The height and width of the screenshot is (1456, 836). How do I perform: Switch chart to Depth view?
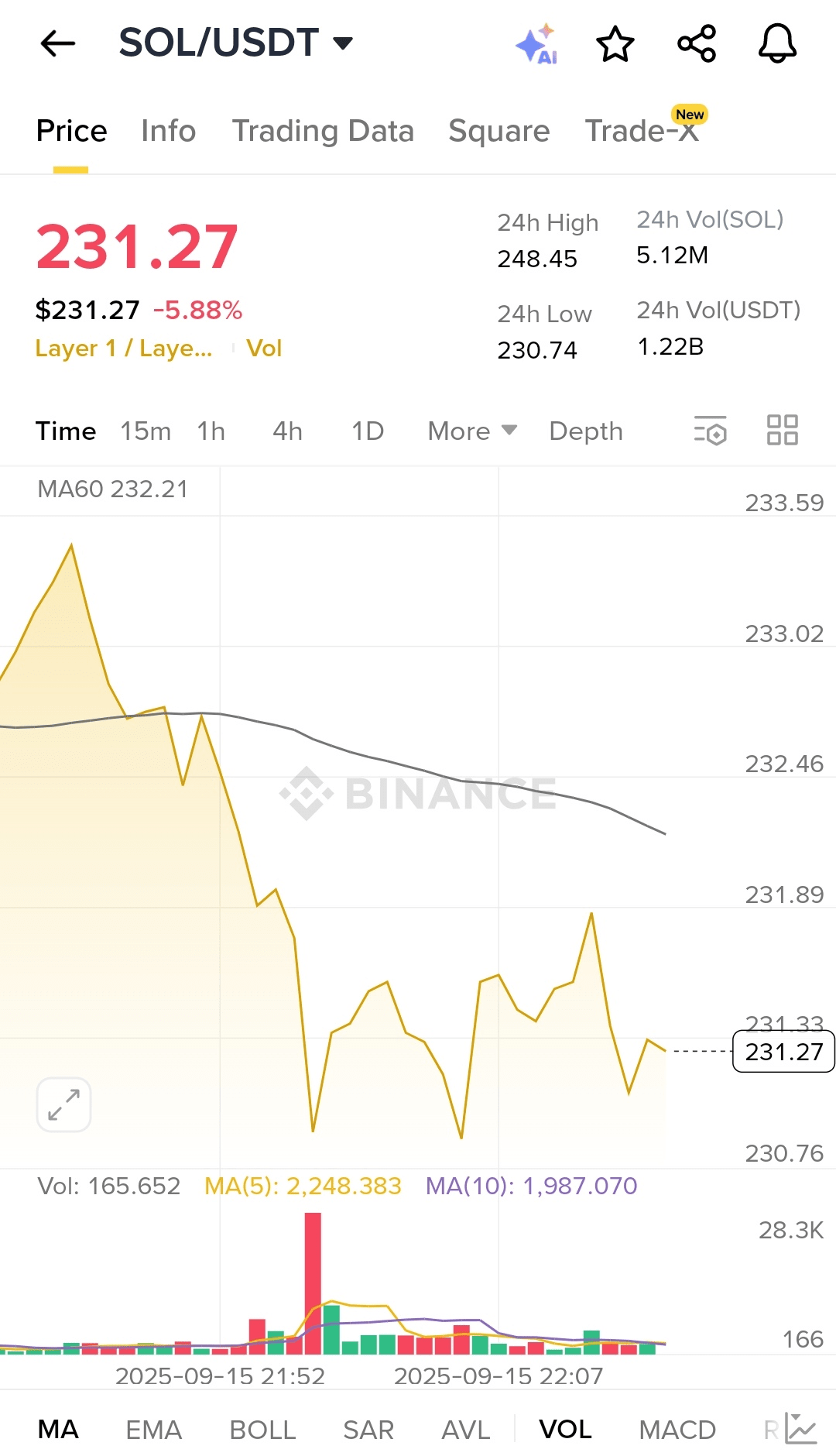point(586,431)
